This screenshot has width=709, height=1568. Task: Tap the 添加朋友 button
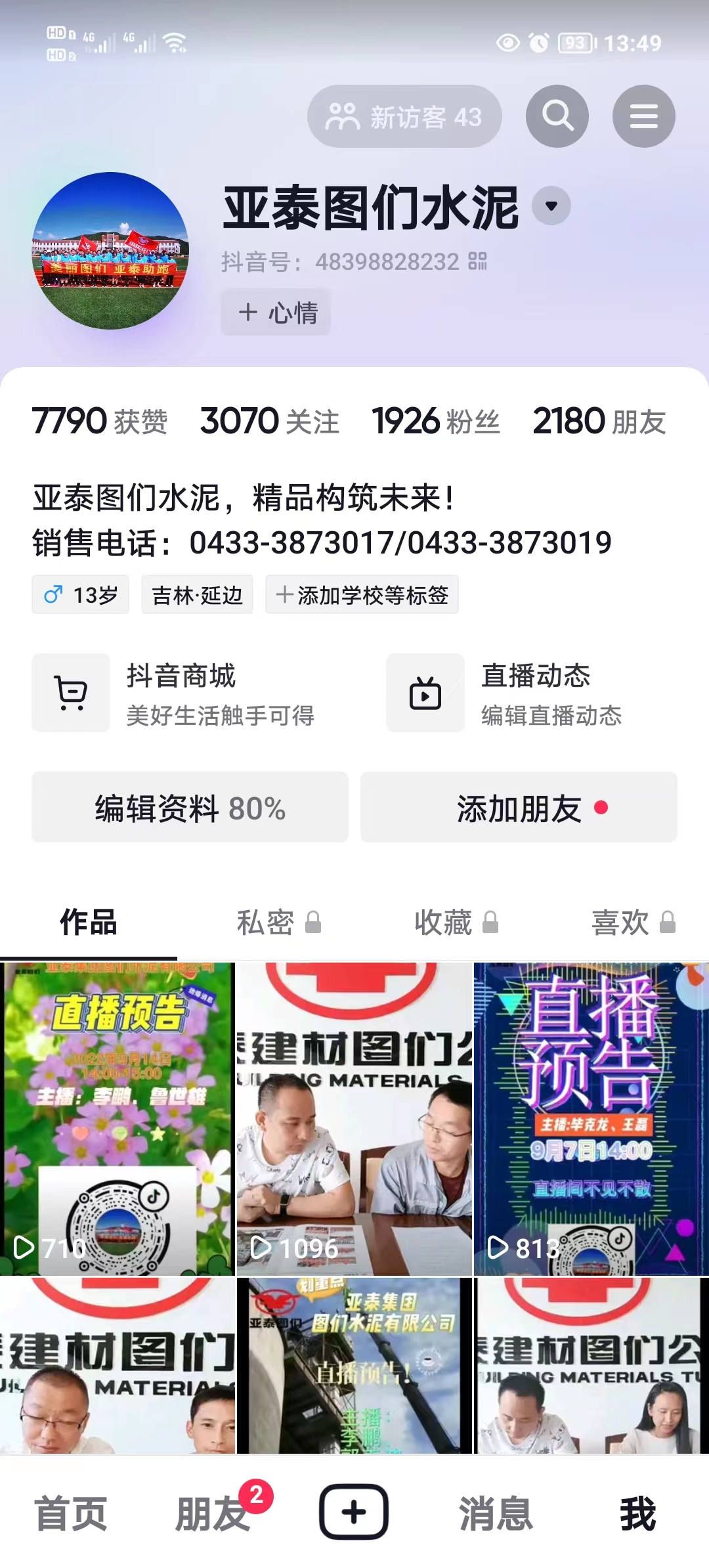(x=519, y=808)
